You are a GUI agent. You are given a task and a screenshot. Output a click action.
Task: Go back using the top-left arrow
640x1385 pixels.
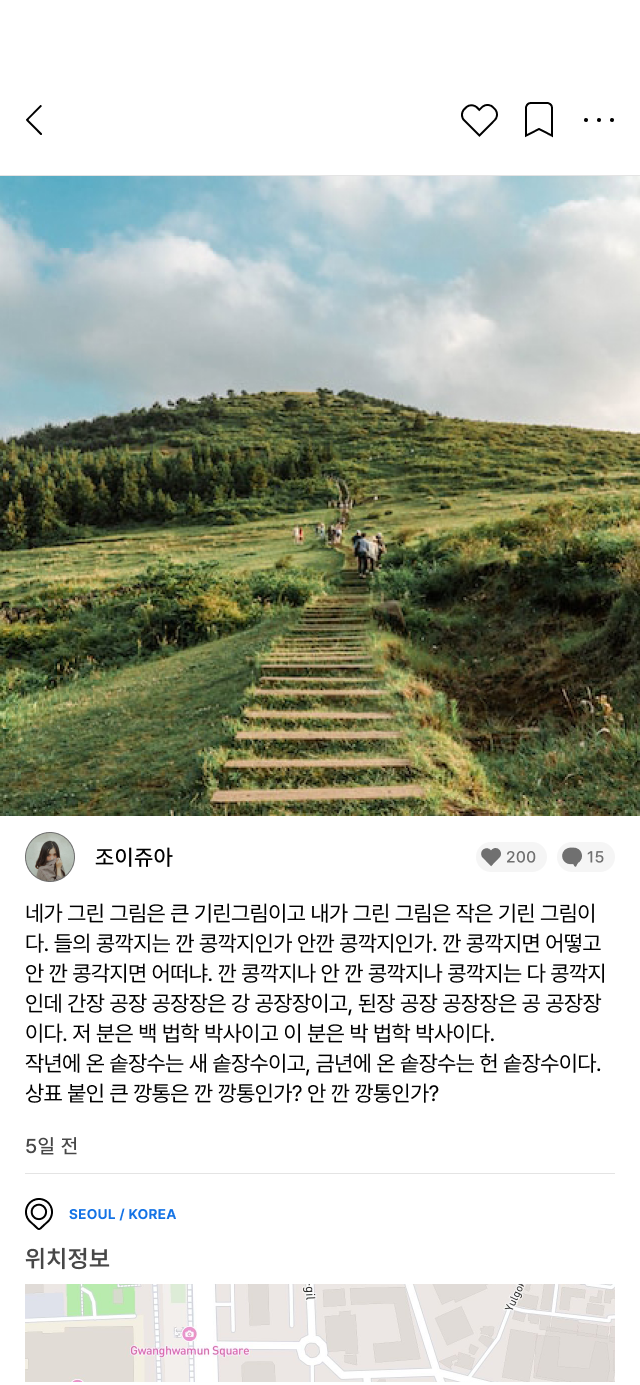pos(34,120)
